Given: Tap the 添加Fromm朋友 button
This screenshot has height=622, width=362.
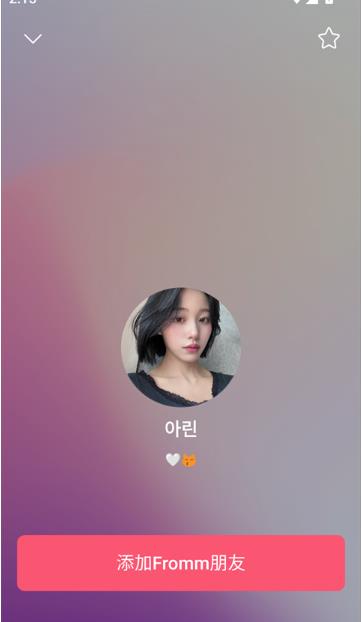Looking at the screenshot, I should [x=181, y=563].
